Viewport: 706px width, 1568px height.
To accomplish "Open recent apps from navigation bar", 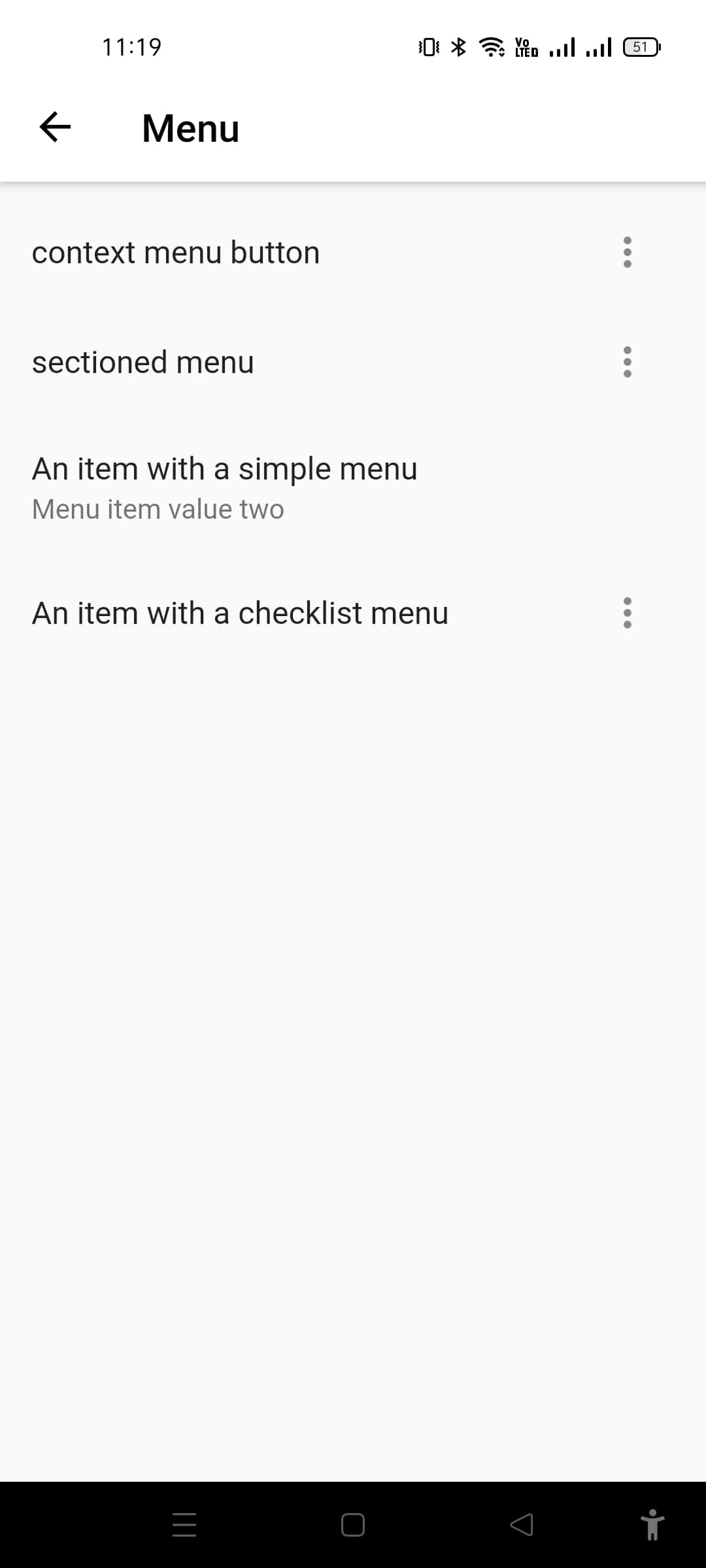I will point(184,1525).
